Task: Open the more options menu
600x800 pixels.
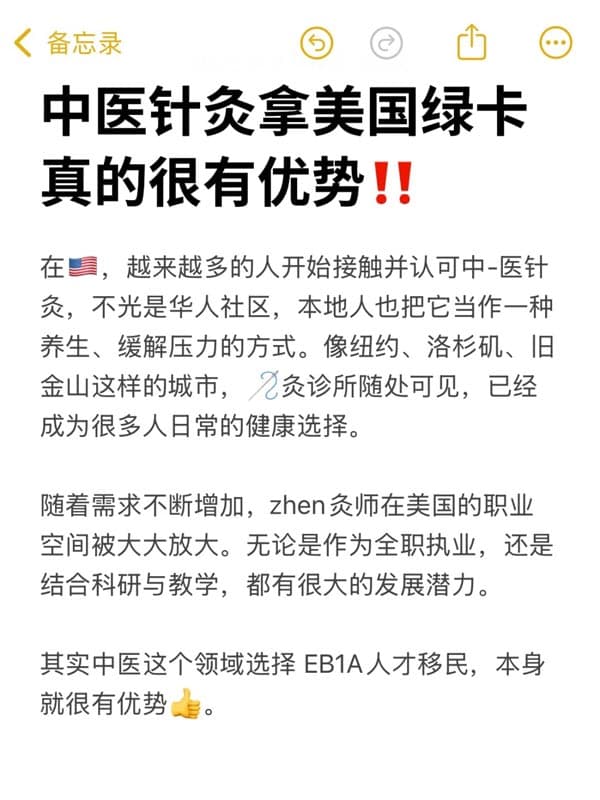Action: tap(556, 42)
